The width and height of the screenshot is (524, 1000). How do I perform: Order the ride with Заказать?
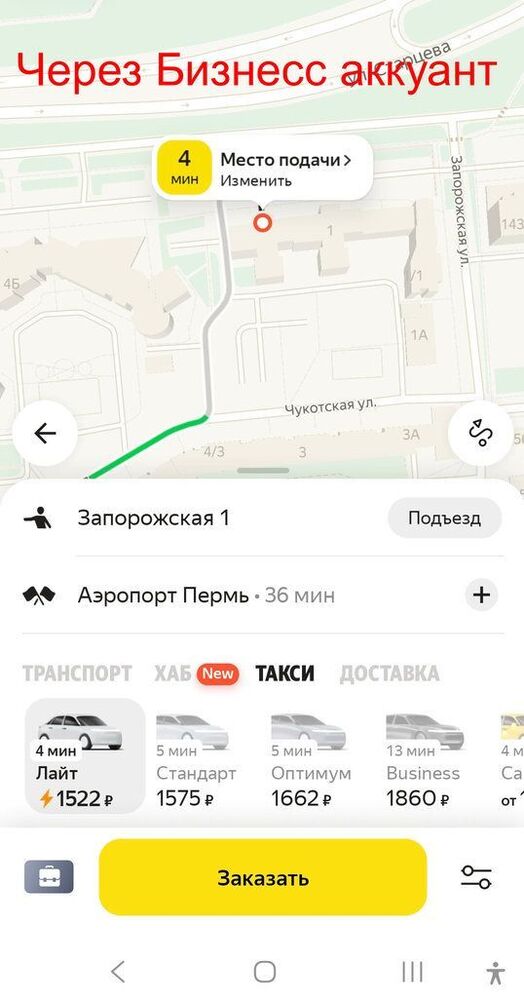(x=263, y=877)
